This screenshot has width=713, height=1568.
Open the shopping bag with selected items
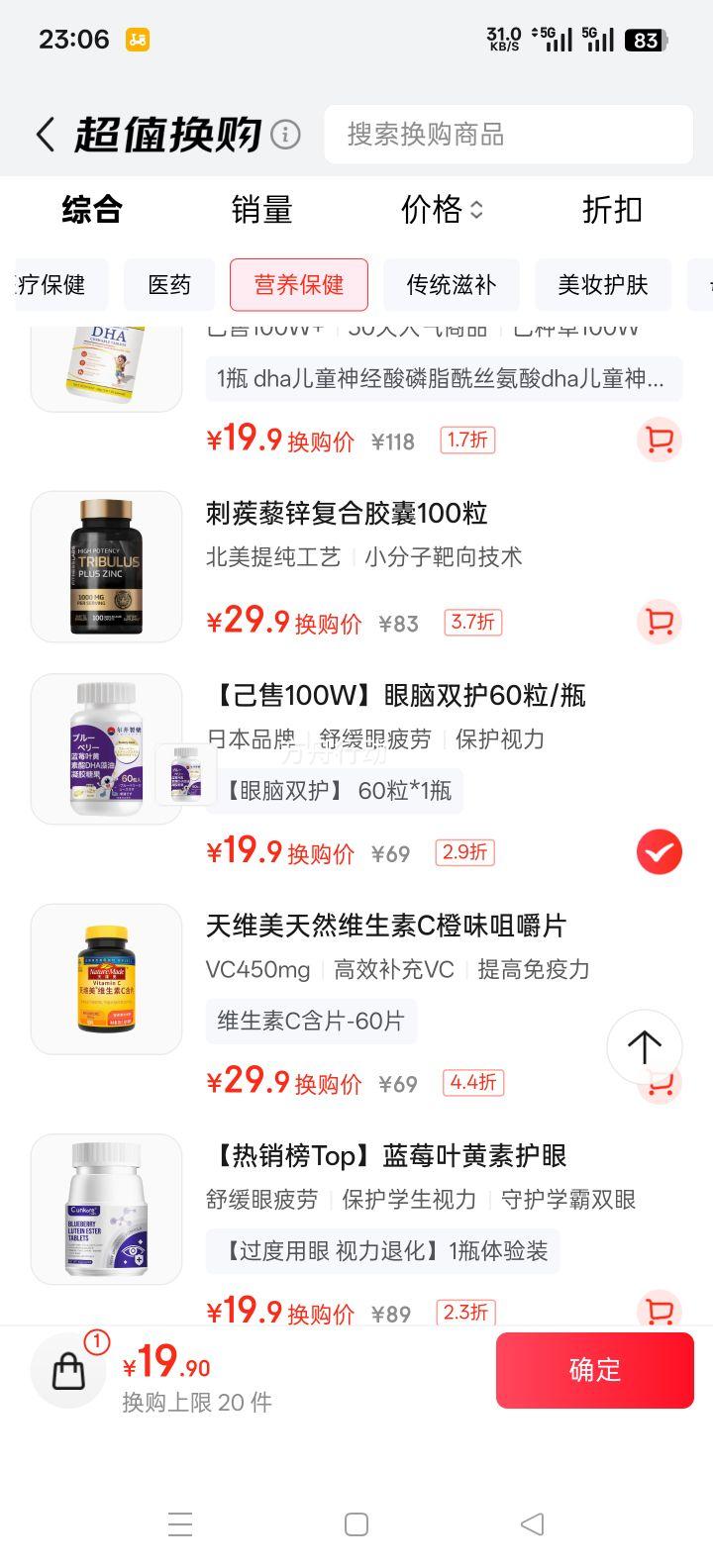pyautogui.click(x=68, y=1370)
